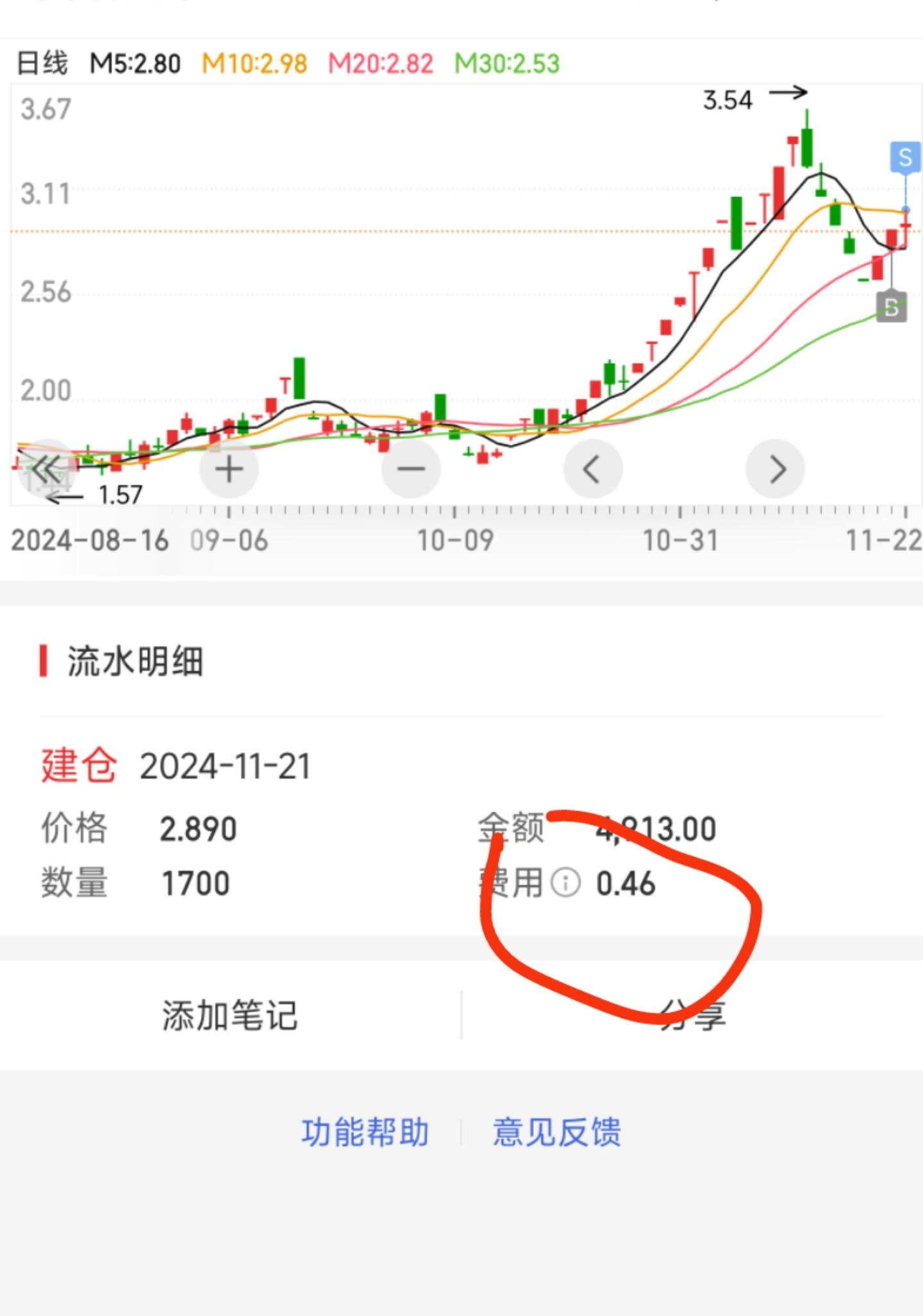The height and width of the screenshot is (1316, 923).
Task: Open 意见反馈 feedback page
Action: coord(556,1130)
